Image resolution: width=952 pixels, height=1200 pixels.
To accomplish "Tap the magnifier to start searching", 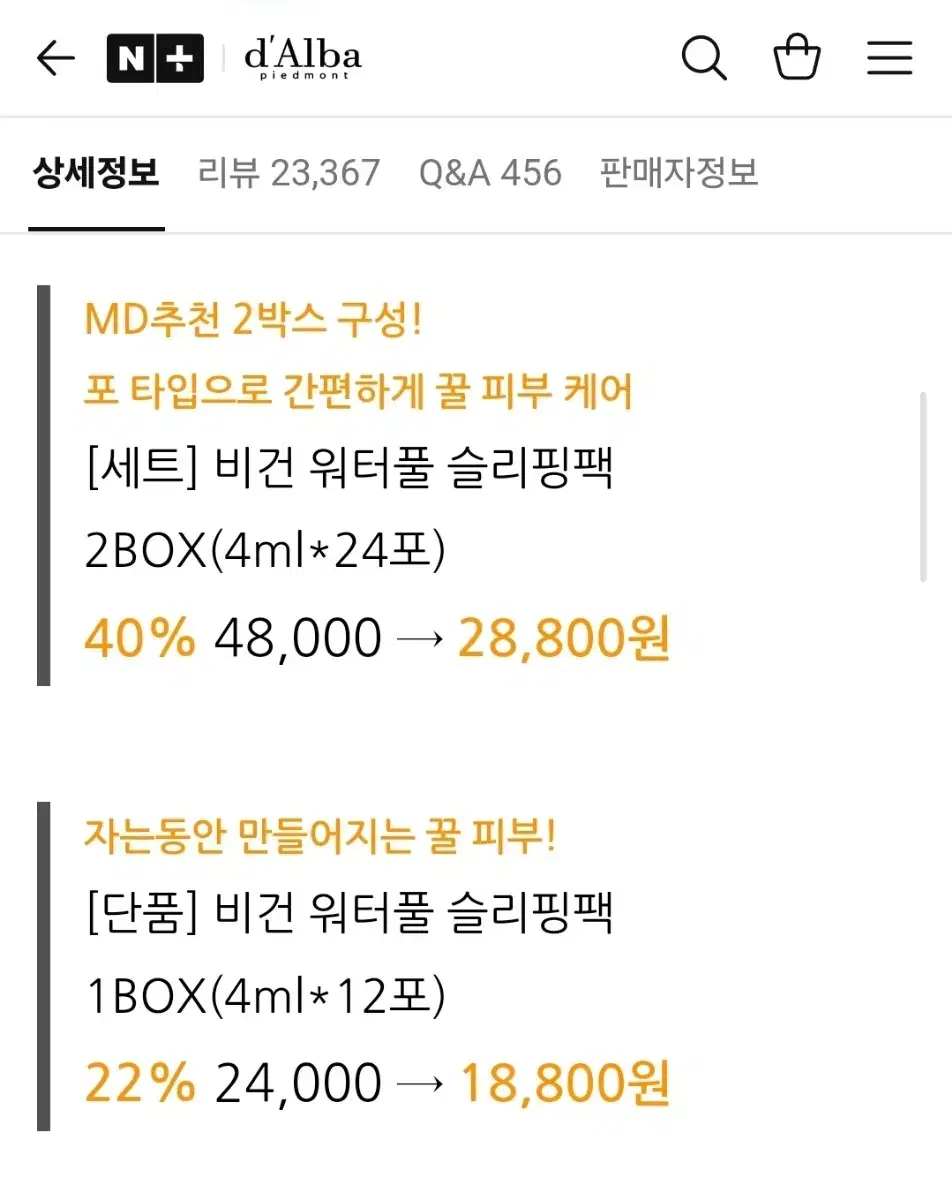I will (x=704, y=58).
